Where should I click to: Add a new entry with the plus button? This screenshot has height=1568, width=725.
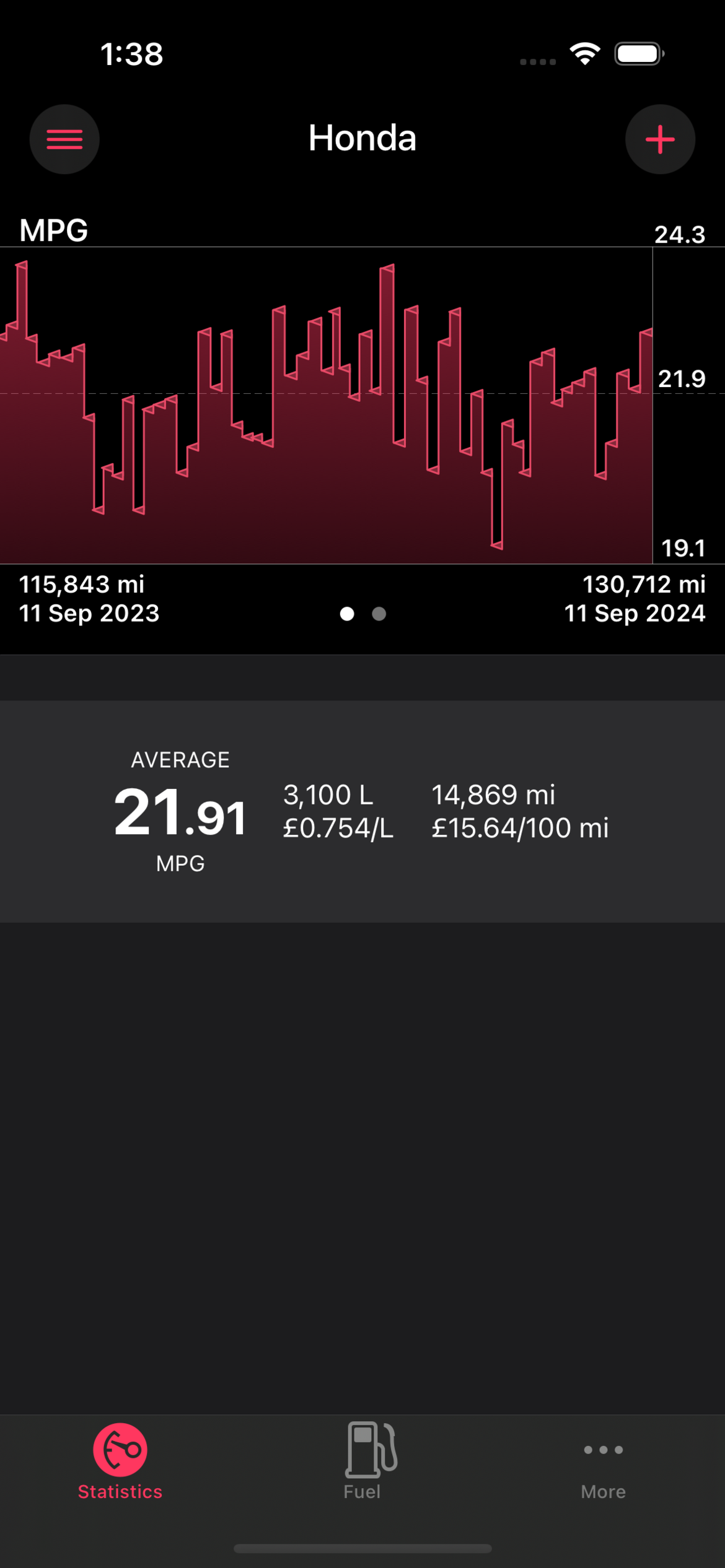660,139
